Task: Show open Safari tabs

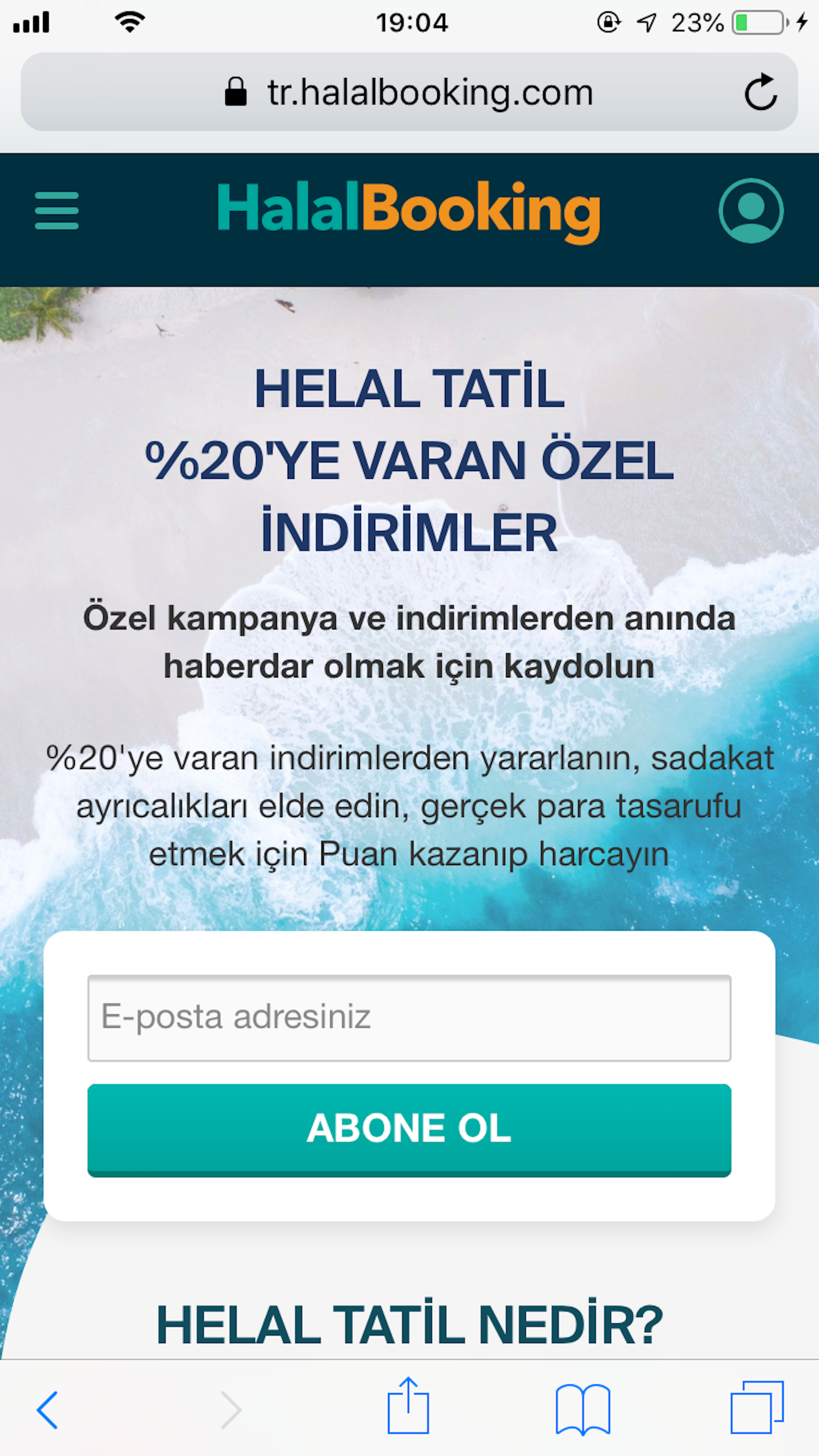Action: tap(757, 1407)
